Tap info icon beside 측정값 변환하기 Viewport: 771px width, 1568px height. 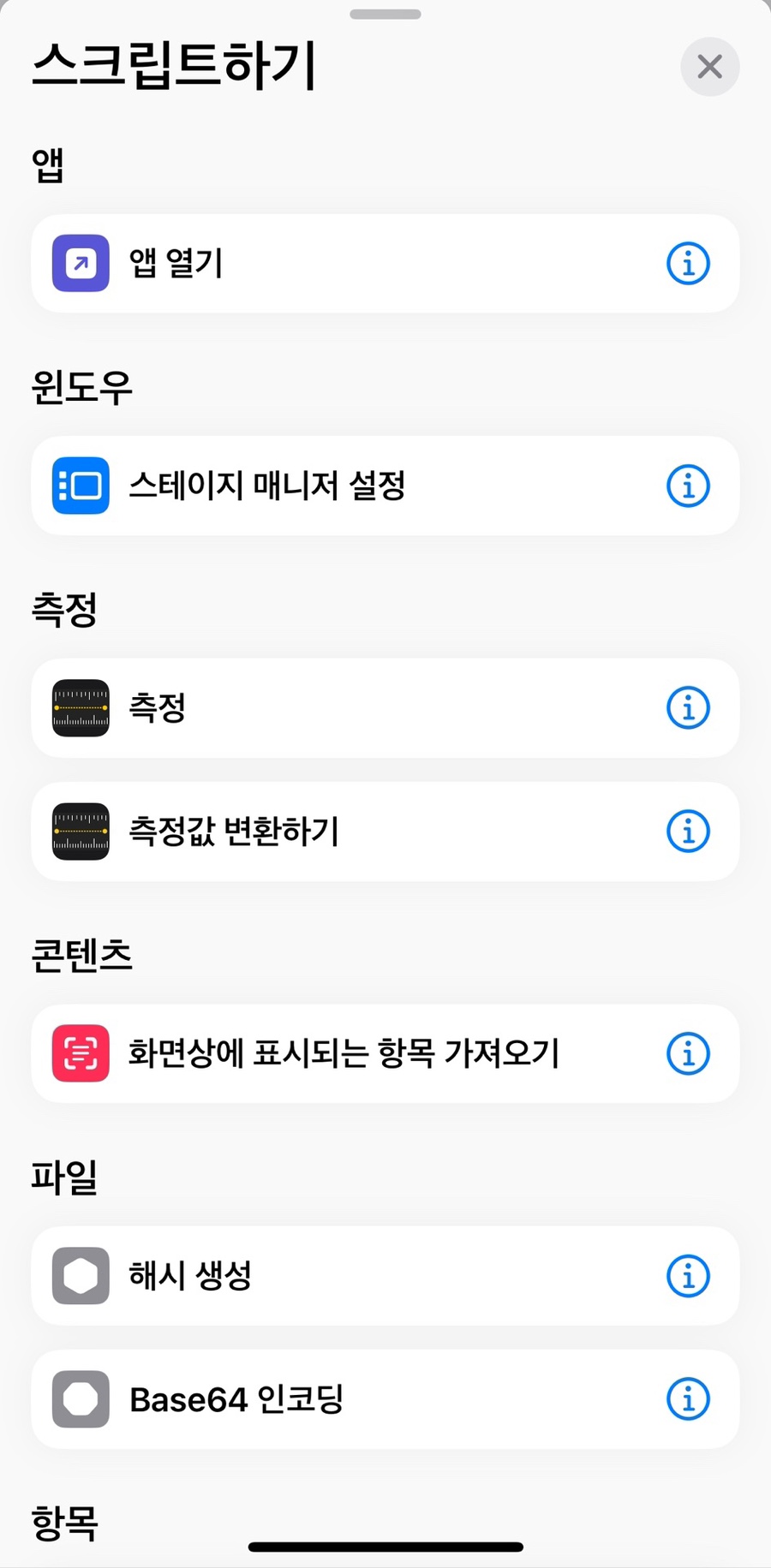pyautogui.click(x=688, y=832)
